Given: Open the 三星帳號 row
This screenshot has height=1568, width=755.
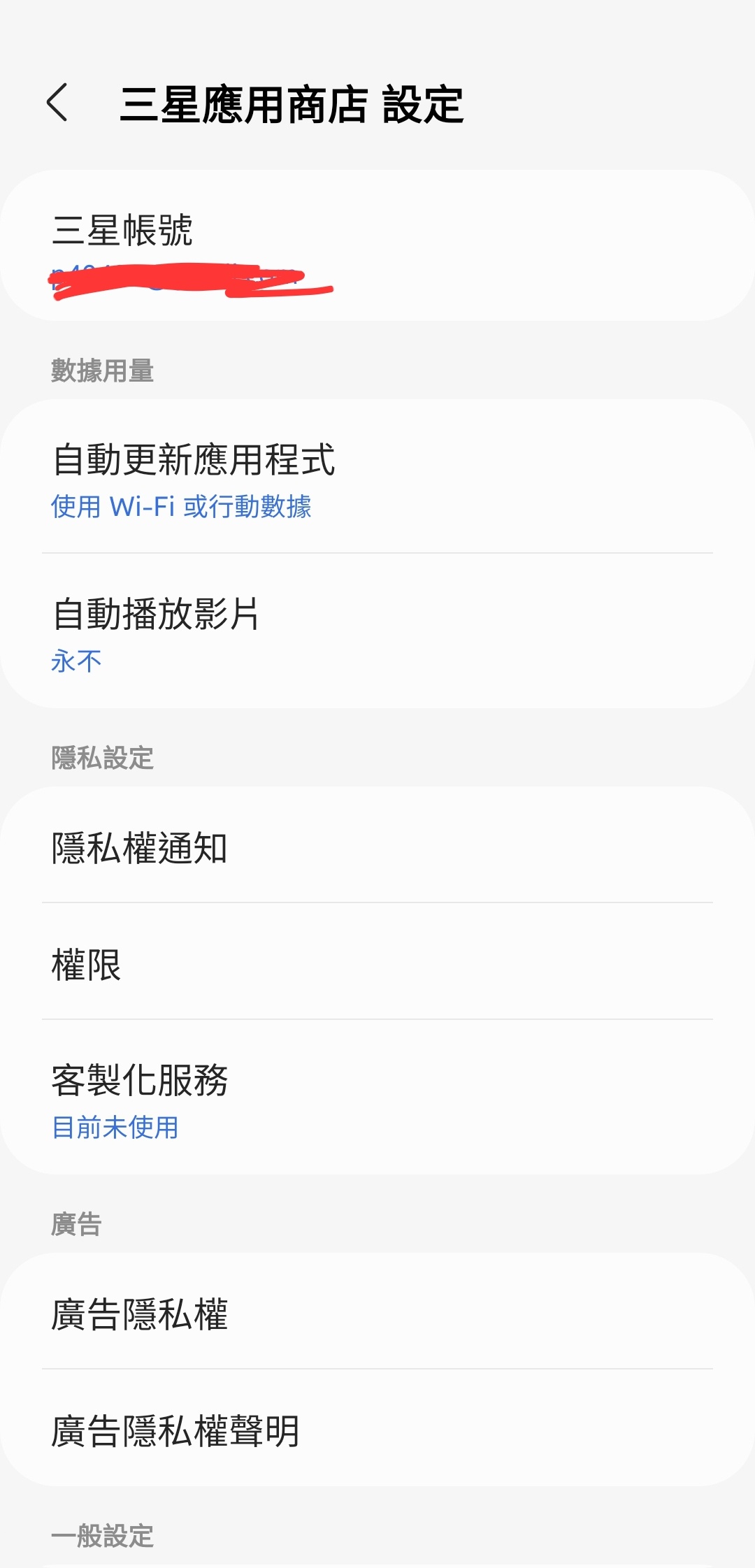Looking at the screenshot, I should [x=377, y=246].
